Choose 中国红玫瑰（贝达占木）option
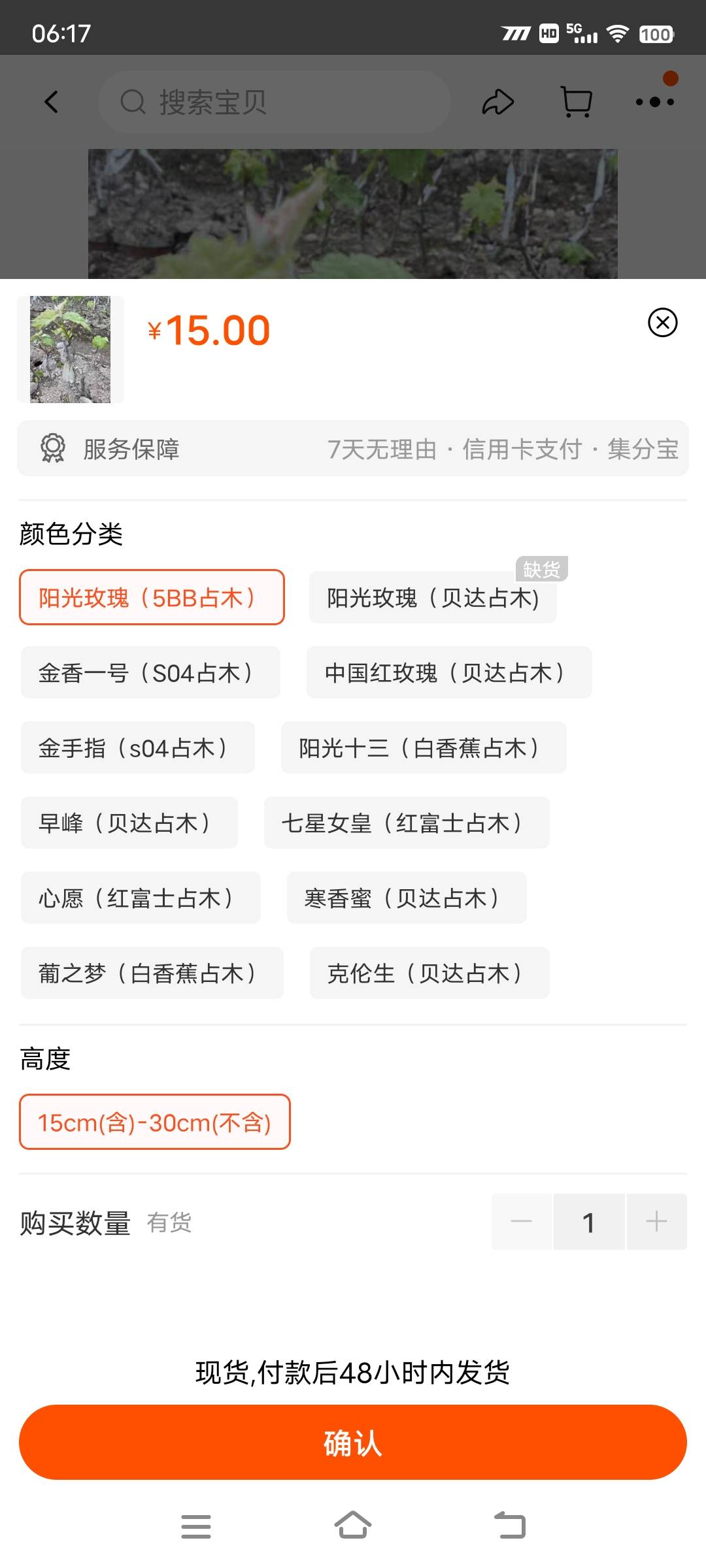Image resolution: width=706 pixels, height=1568 pixels. [449, 672]
